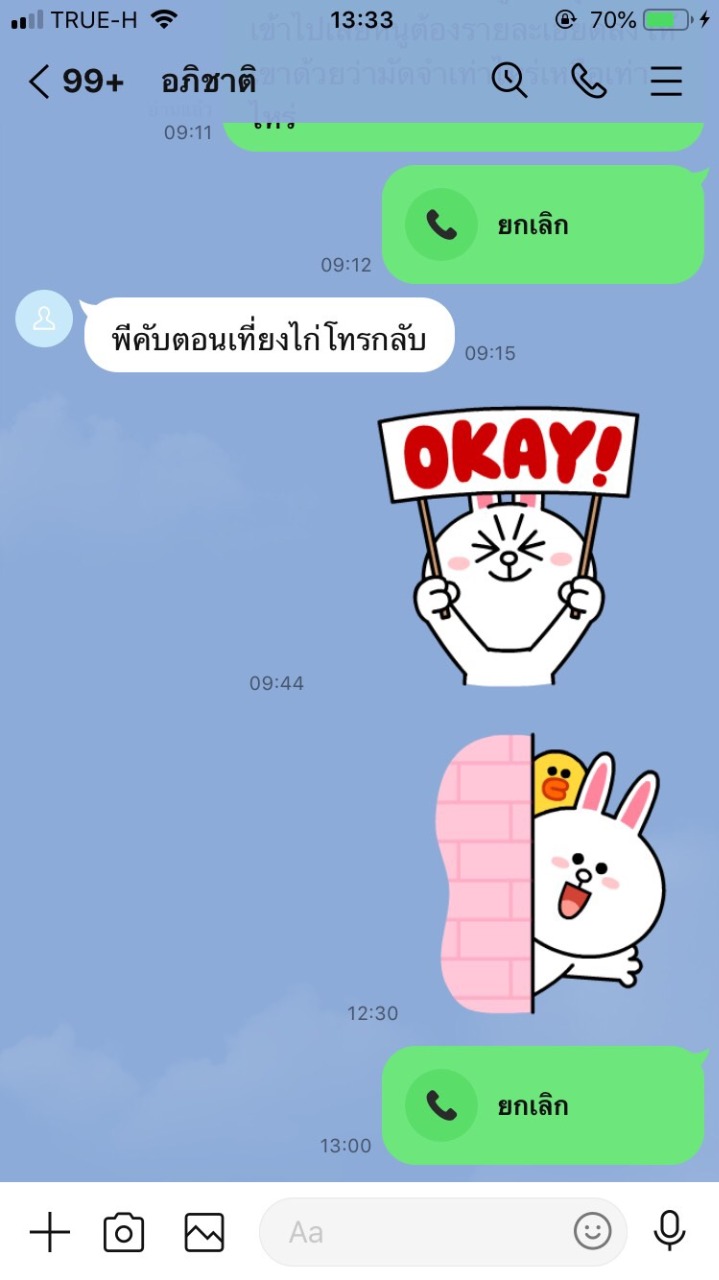Image resolution: width=719 pixels, height=1280 pixels.
Task: Start a voice call from the header
Action: (590, 81)
